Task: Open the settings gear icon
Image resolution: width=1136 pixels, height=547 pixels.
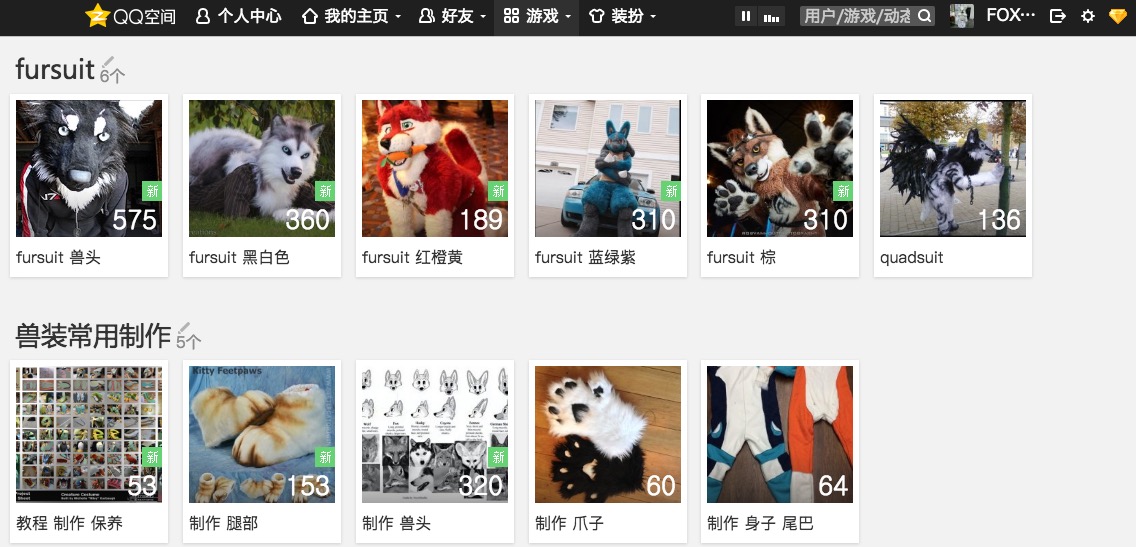Action: tap(1088, 16)
